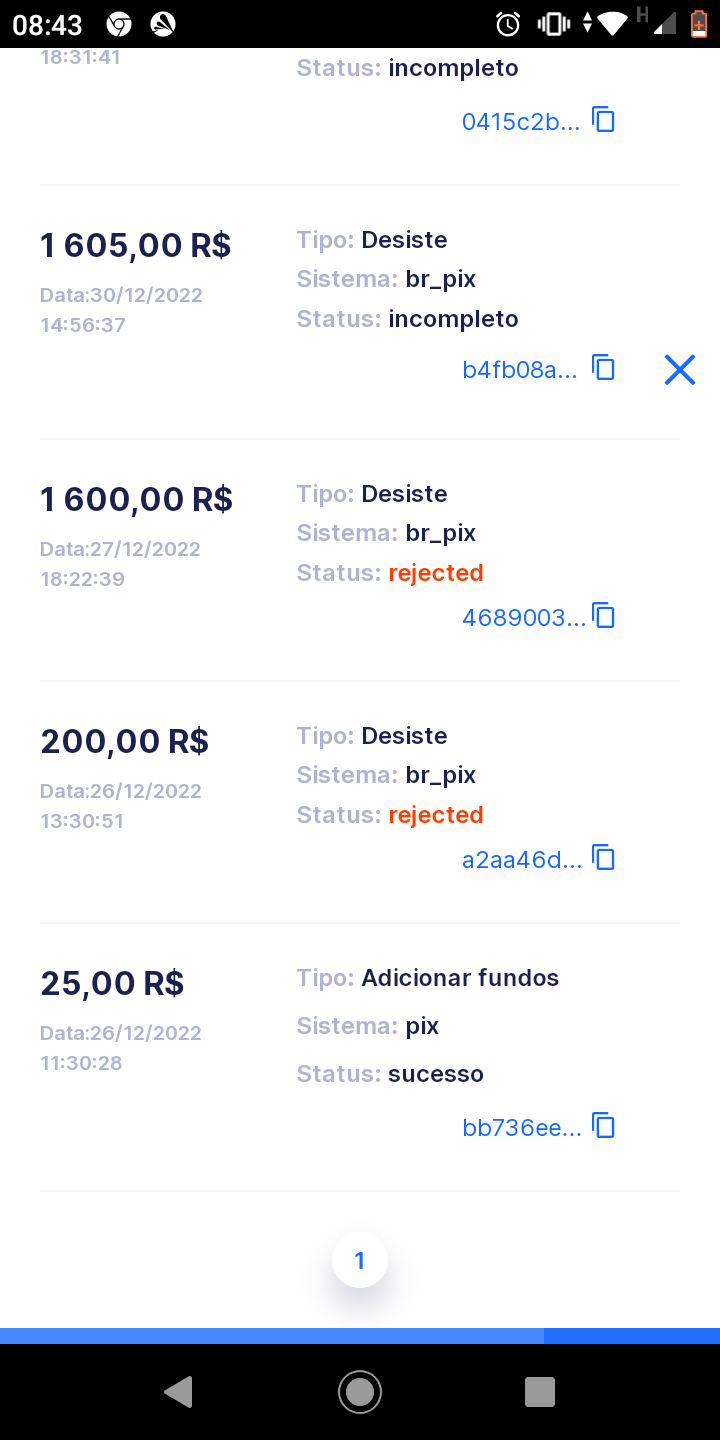Copy the transaction ID 0415c2b
Image resolution: width=720 pixels, height=1440 pixels.
coord(604,121)
